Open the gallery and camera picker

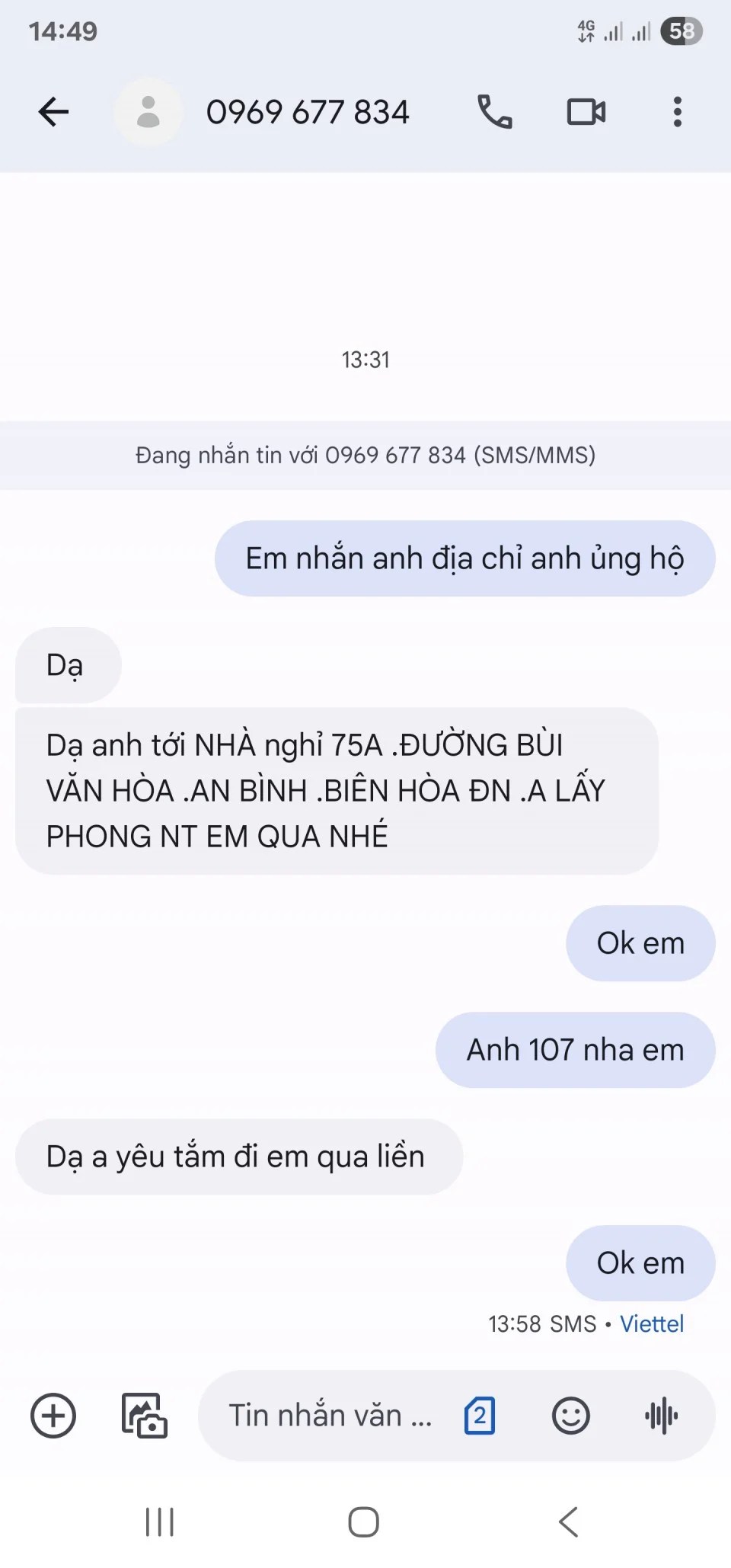(x=145, y=1416)
